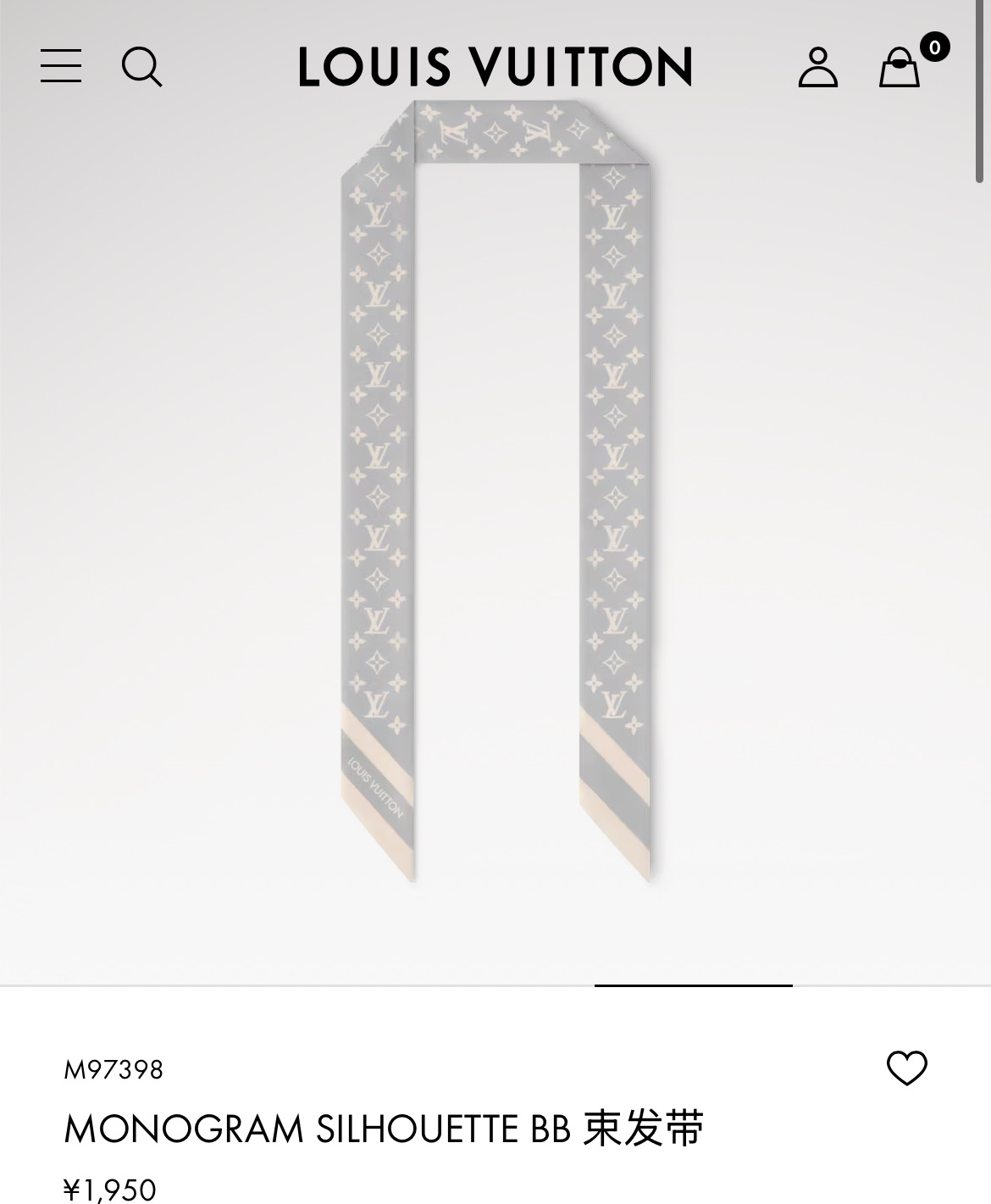
Task: Open the shopping bag
Action: (x=900, y=67)
